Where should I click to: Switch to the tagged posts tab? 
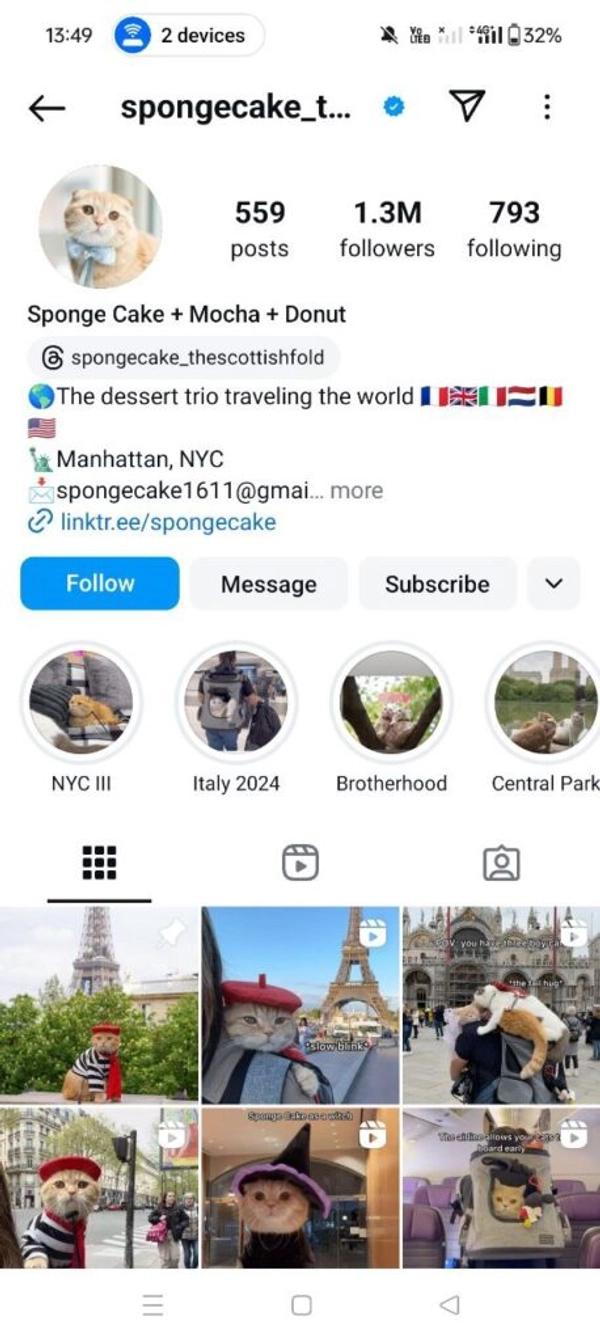click(501, 862)
